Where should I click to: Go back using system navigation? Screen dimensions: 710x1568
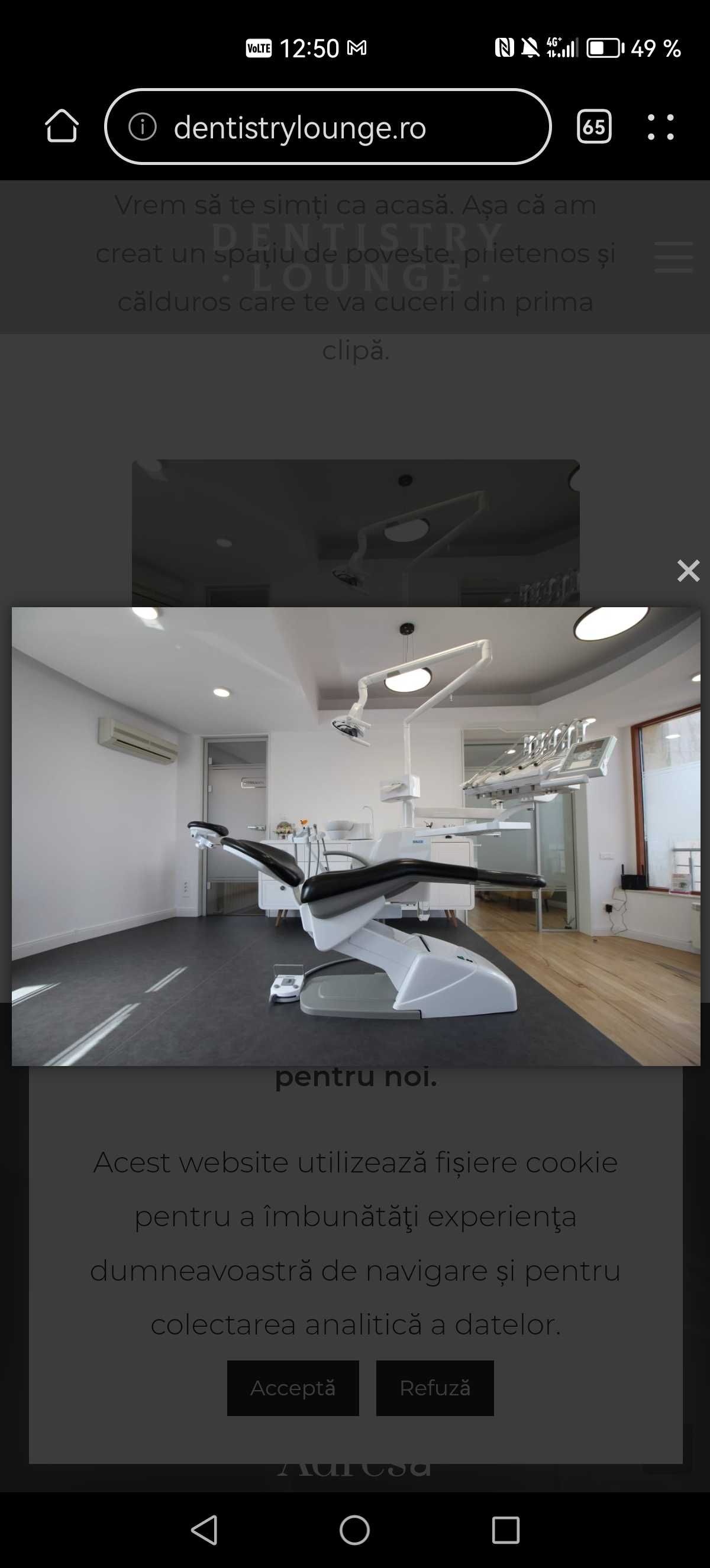coord(204,1530)
